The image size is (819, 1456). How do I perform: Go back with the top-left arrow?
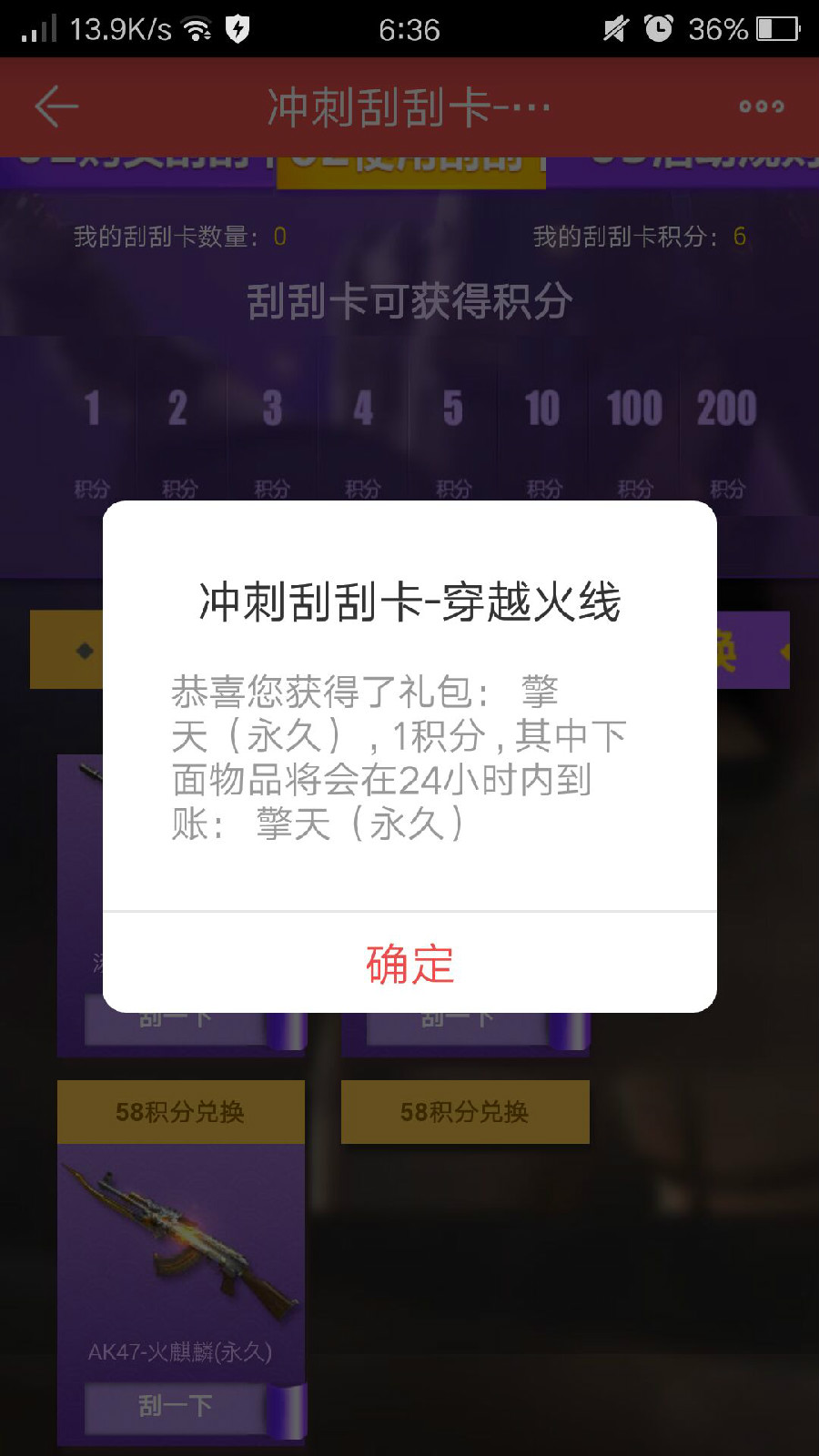click(x=56, y=106)
